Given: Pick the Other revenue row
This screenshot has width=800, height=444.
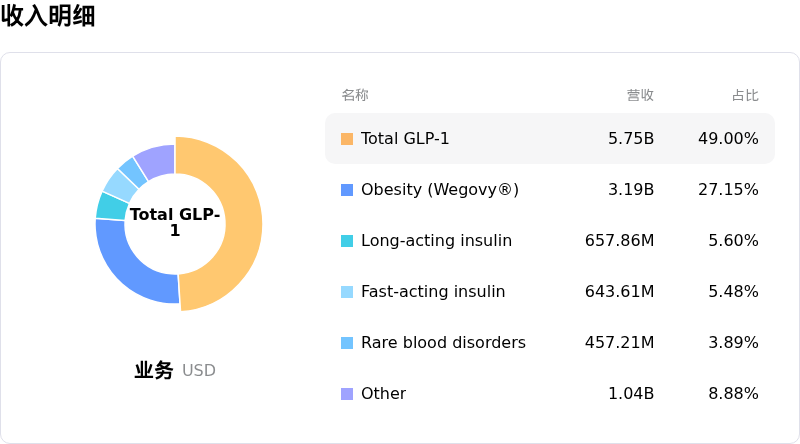Looking at the screenshot, I should click(549, 394).
